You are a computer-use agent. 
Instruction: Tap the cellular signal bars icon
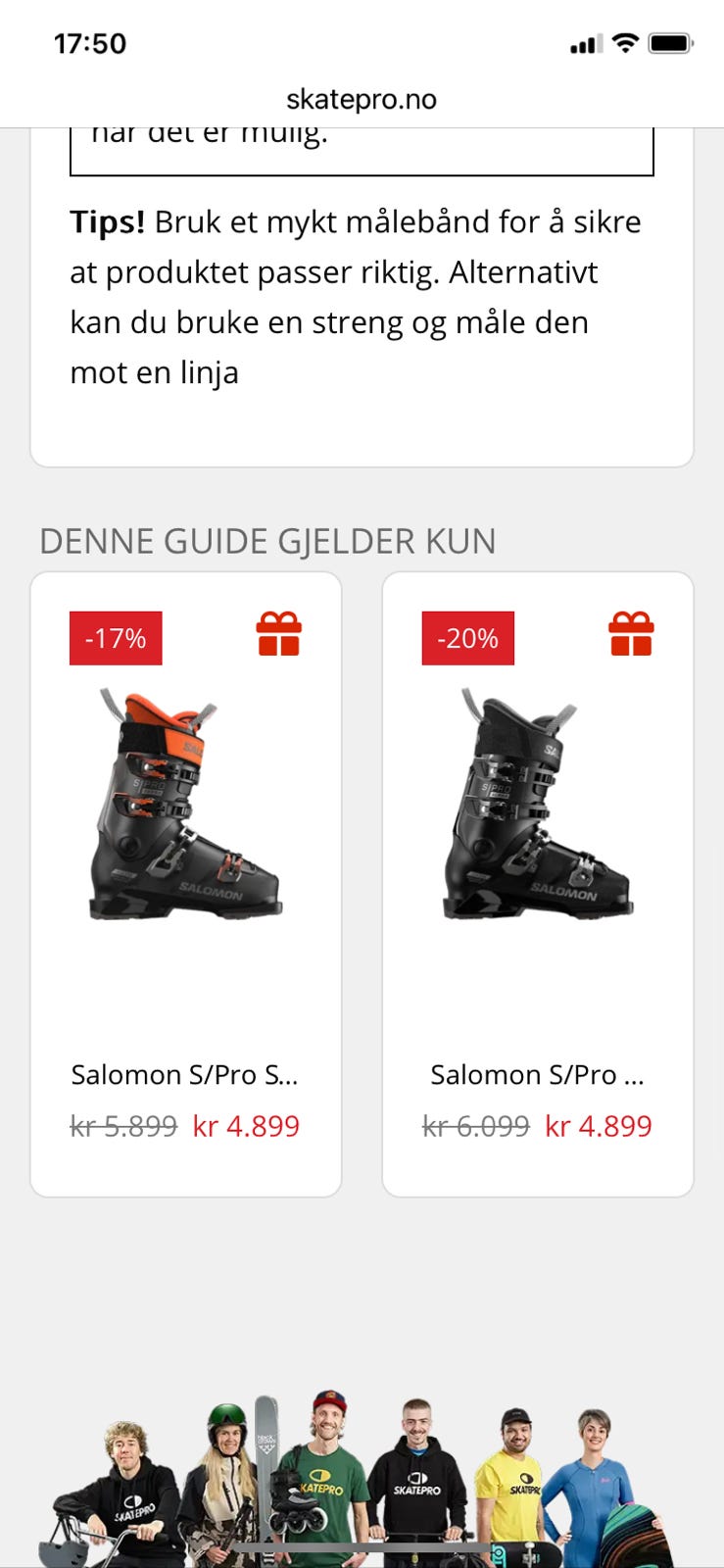pyautogui.click(x=584, y=43)
